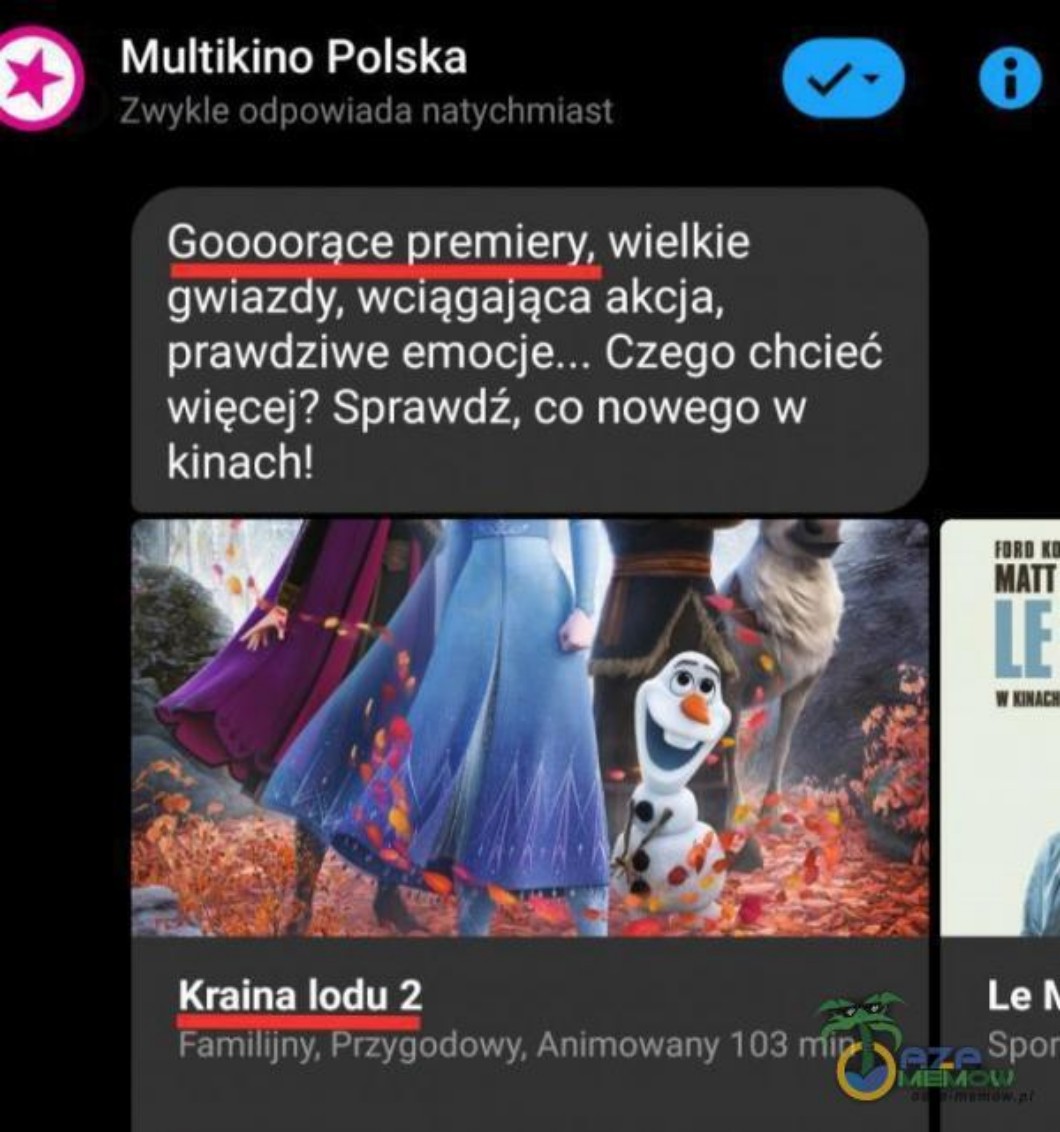Open the Kraina lodu 2 movie card
The height and width of the screenshot is (1132, 1060).
530,825
